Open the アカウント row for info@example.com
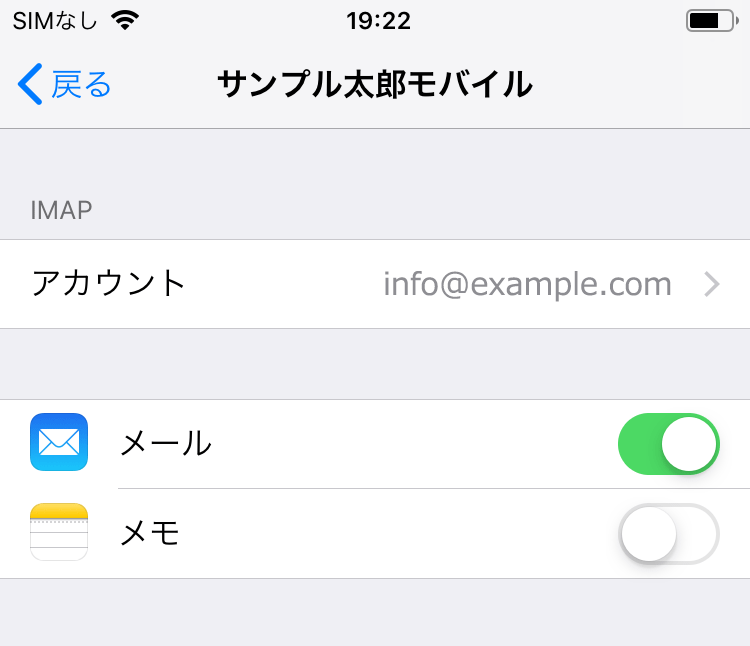 tap(375, 284)
